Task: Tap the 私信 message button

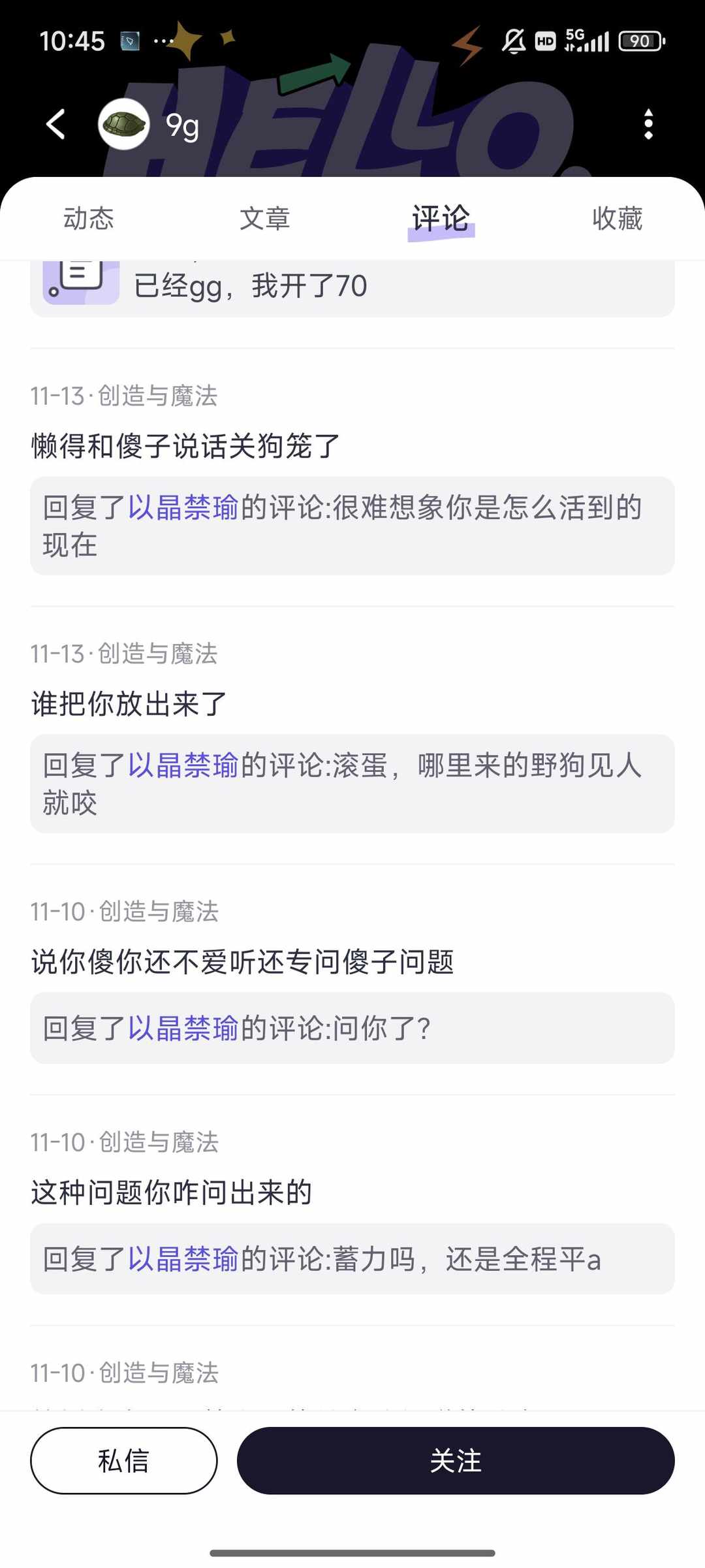Action: tap(124, 1462)
